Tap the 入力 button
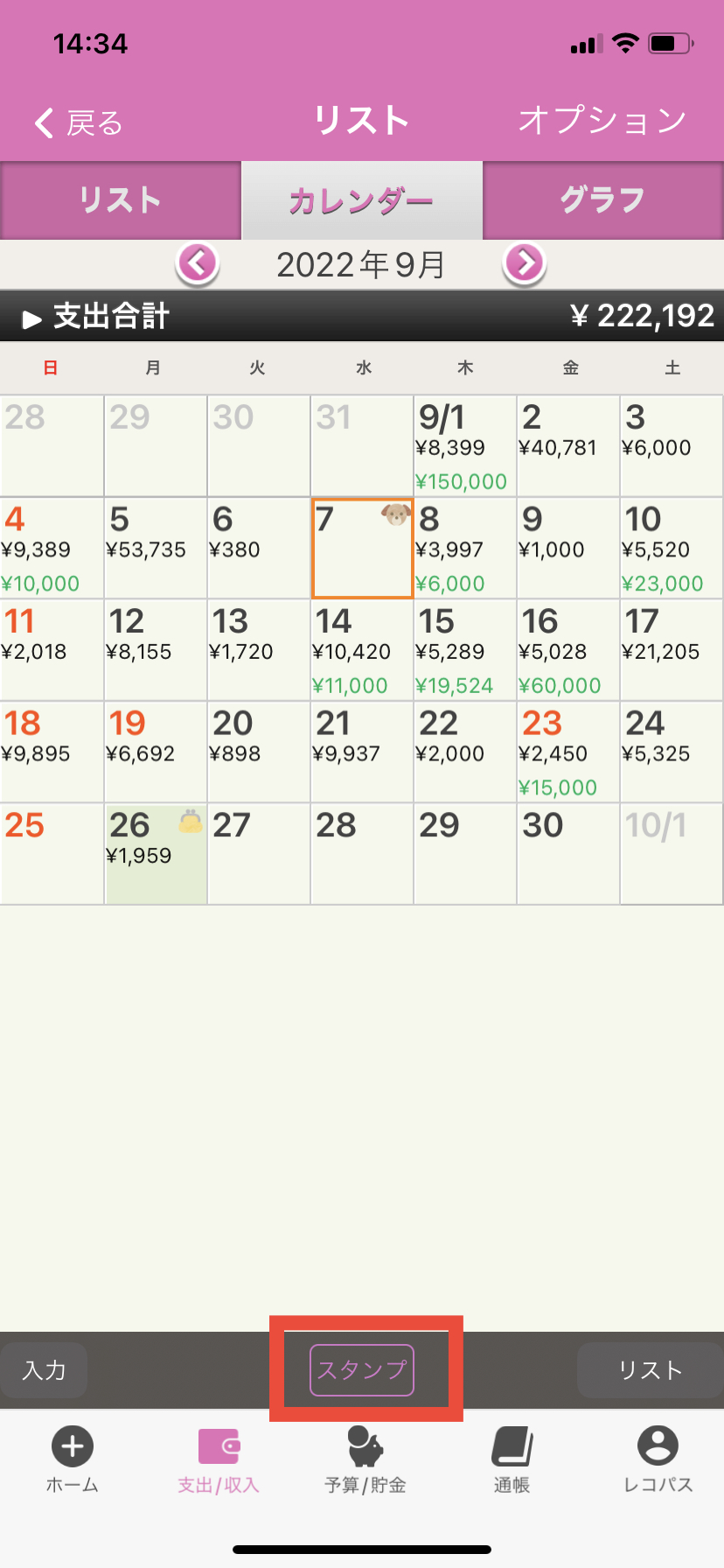 tap(44, 1370)
